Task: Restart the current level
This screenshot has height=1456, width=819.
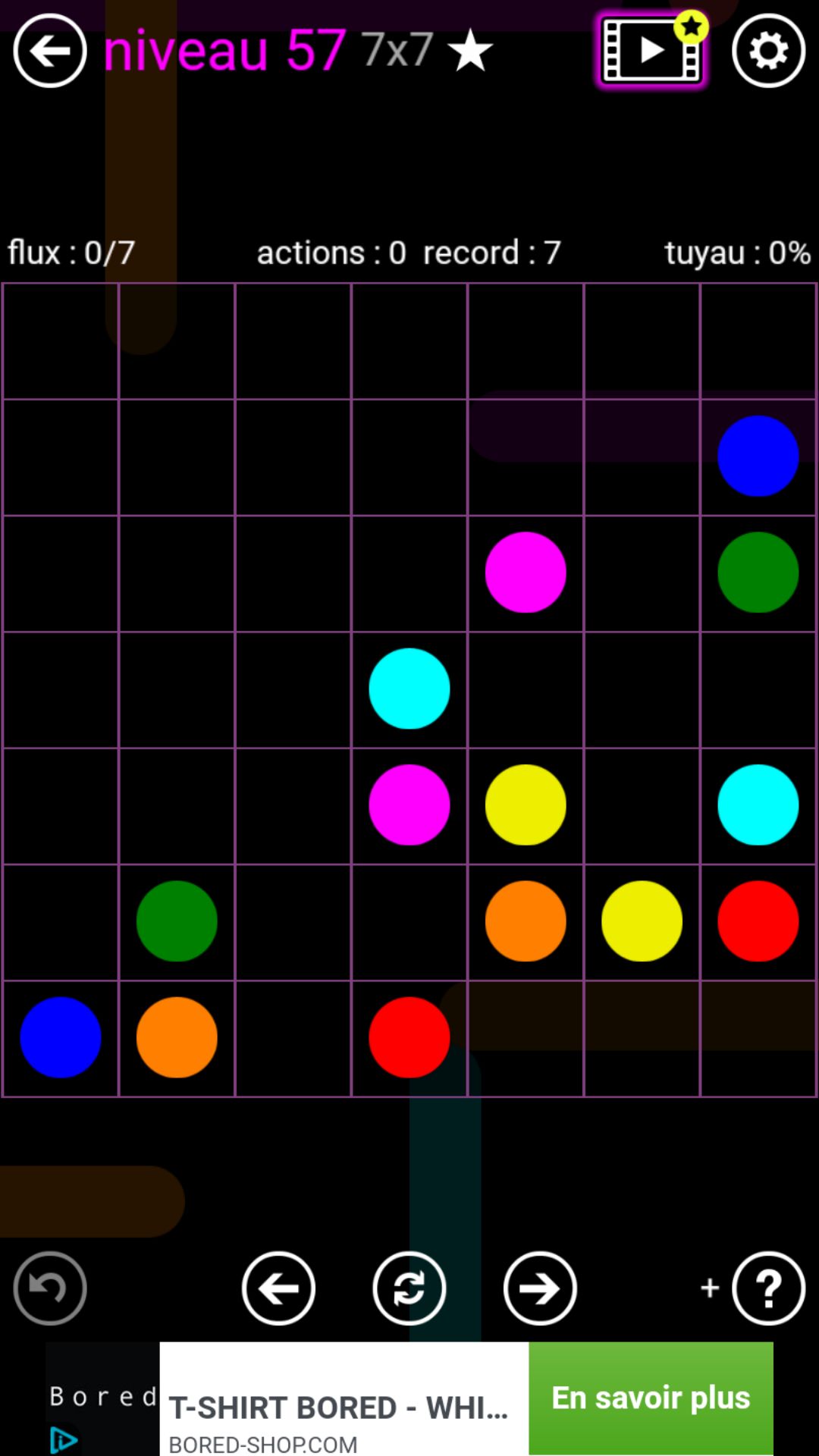Action: pyautogui.click(x=409, y=1288)
